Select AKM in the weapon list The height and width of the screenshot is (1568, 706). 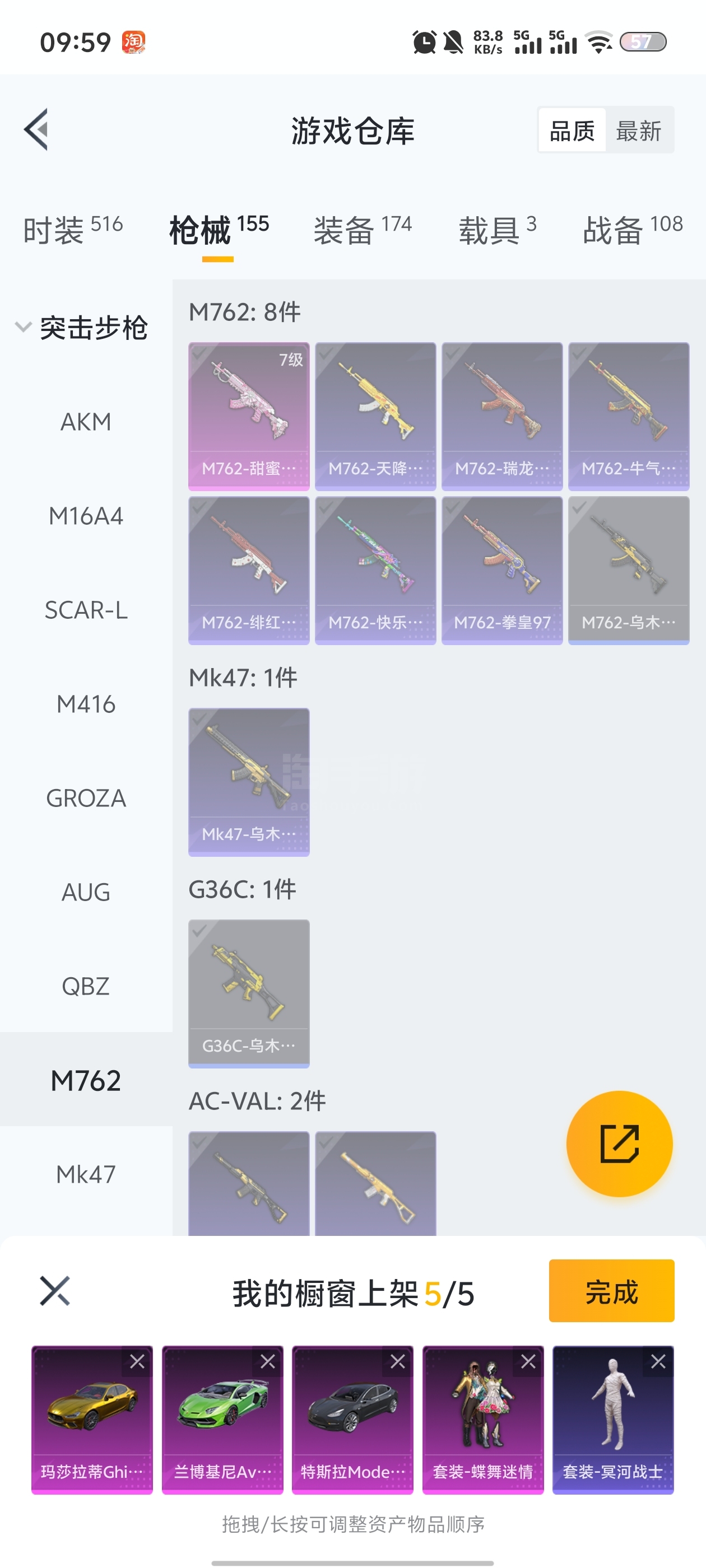(x=86, y=422)
